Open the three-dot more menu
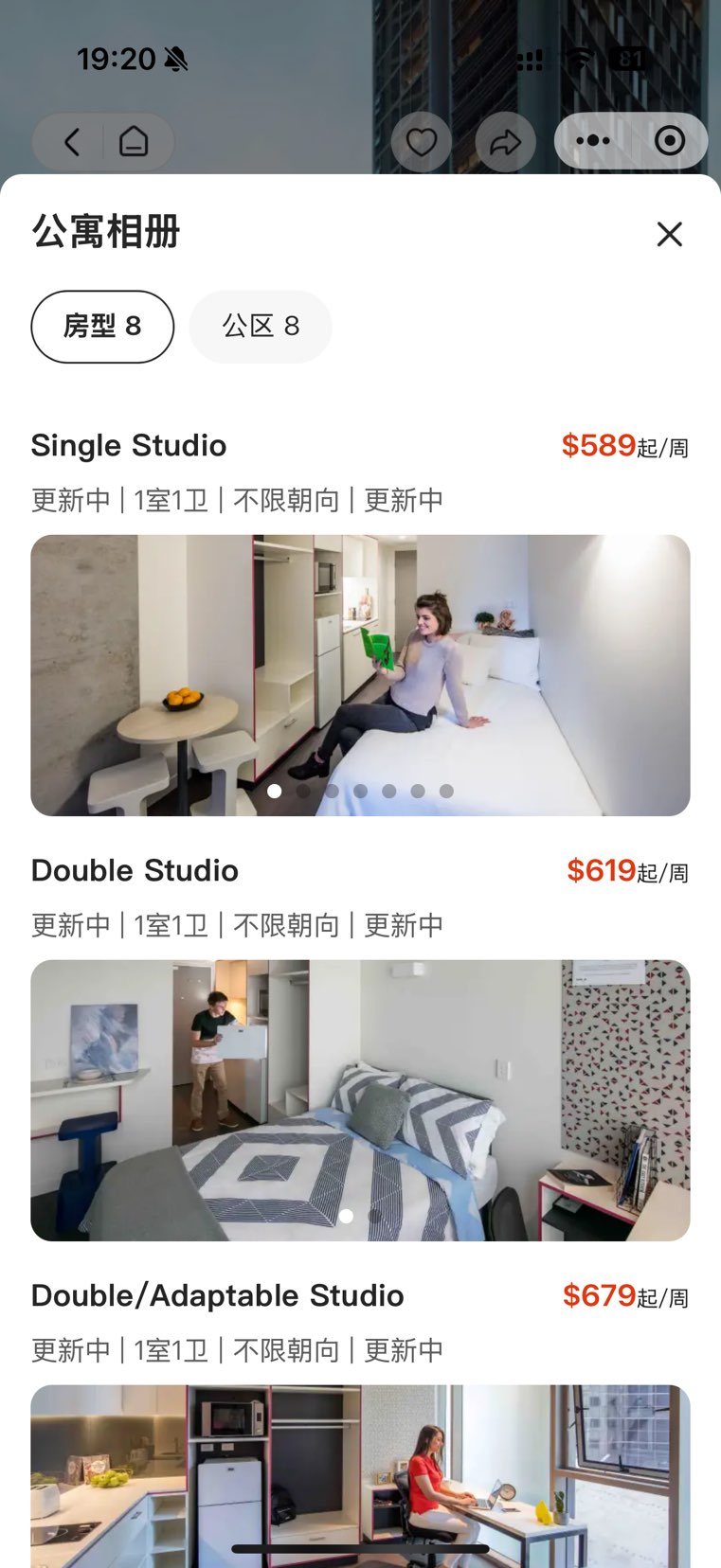 click(593, 141)
